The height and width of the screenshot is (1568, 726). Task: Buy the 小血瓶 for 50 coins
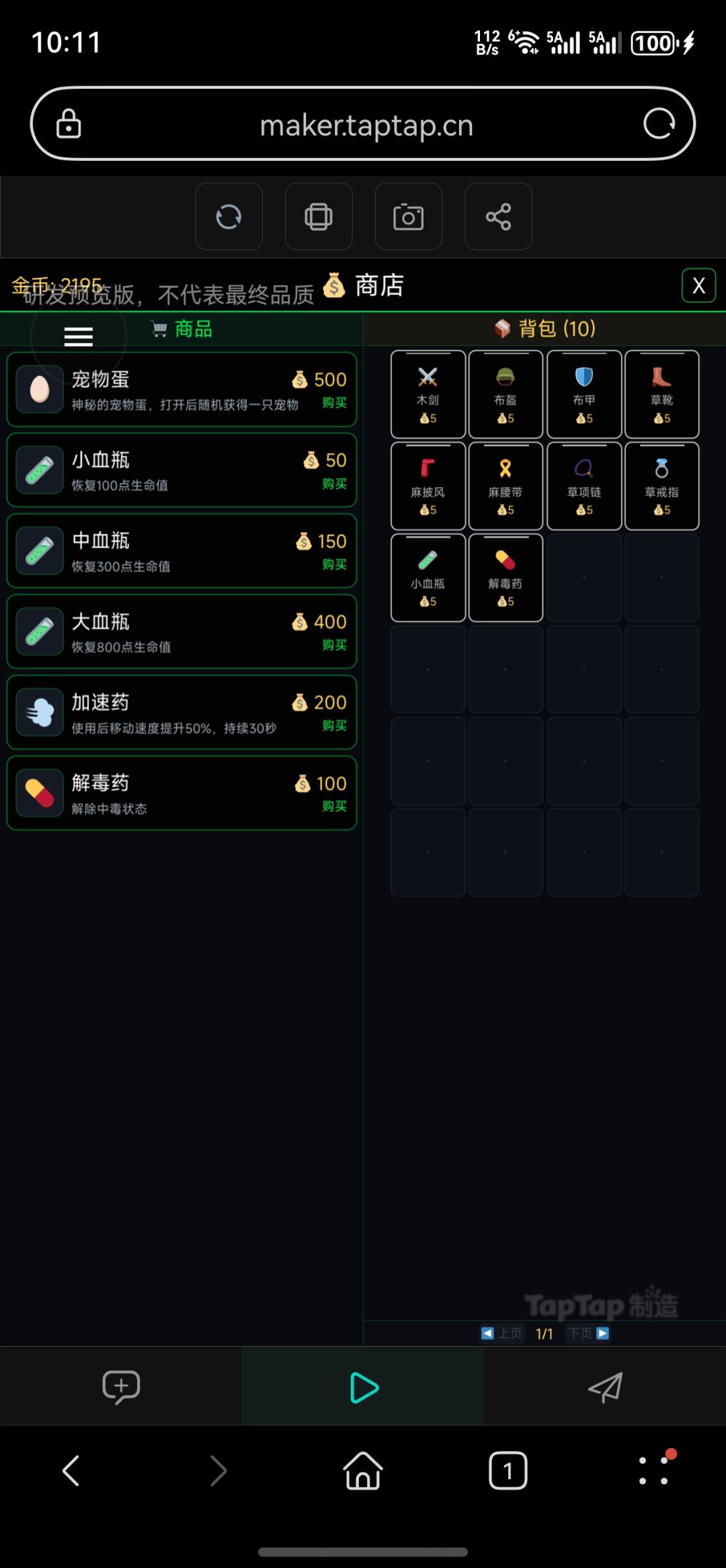click(x=334, y=484)
